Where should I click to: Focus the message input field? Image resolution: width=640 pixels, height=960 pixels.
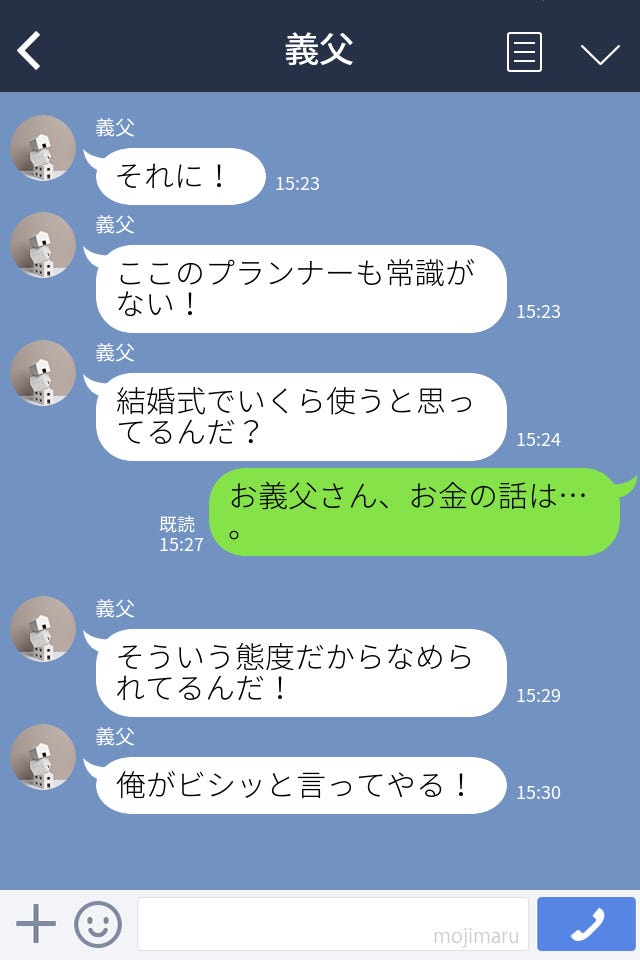[x=332, y=924]
